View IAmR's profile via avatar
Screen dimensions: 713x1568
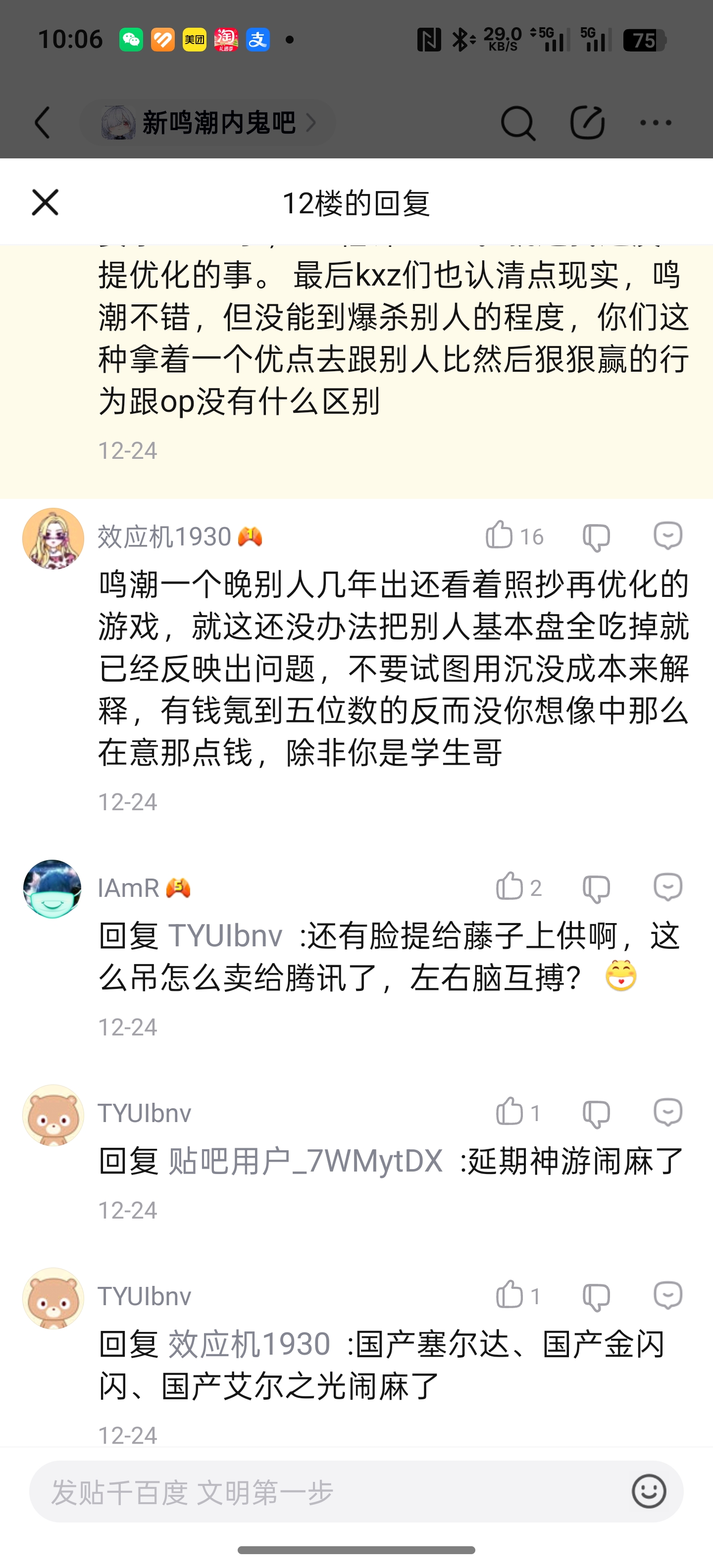[53, 889]
